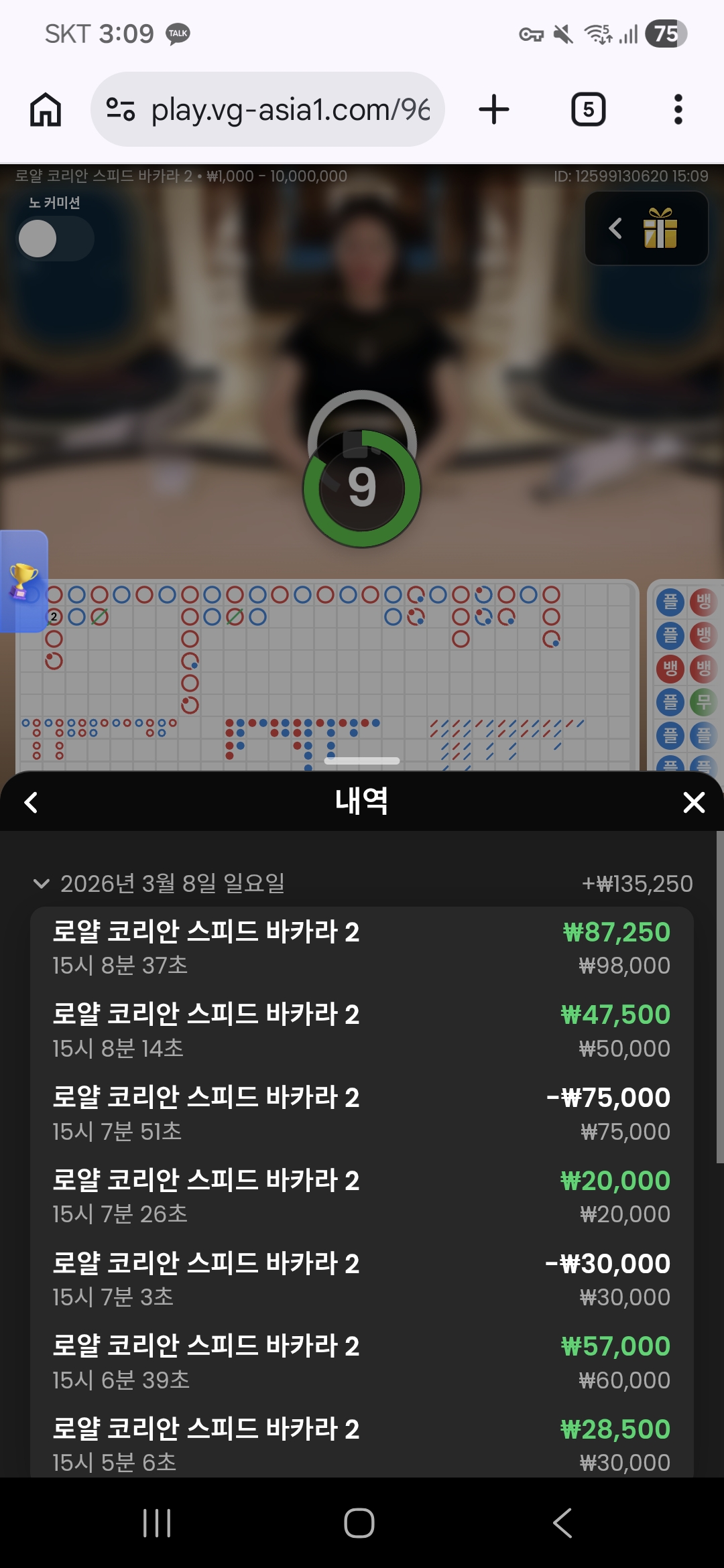Open the 15시 8분 14초 game record
Viewport: 724px width, 1568px height.
pos(362,1031)
